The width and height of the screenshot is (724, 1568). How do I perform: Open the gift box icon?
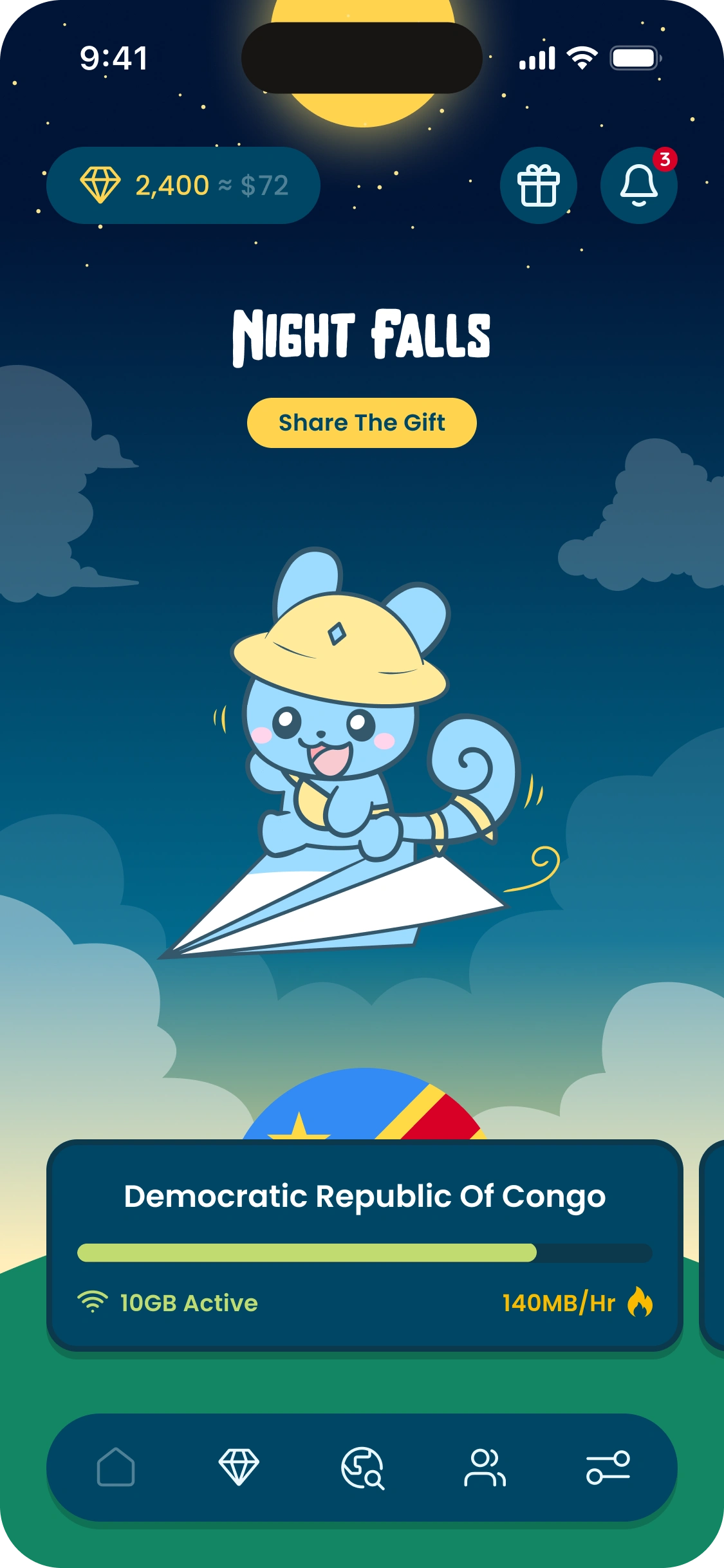point(539,185)
